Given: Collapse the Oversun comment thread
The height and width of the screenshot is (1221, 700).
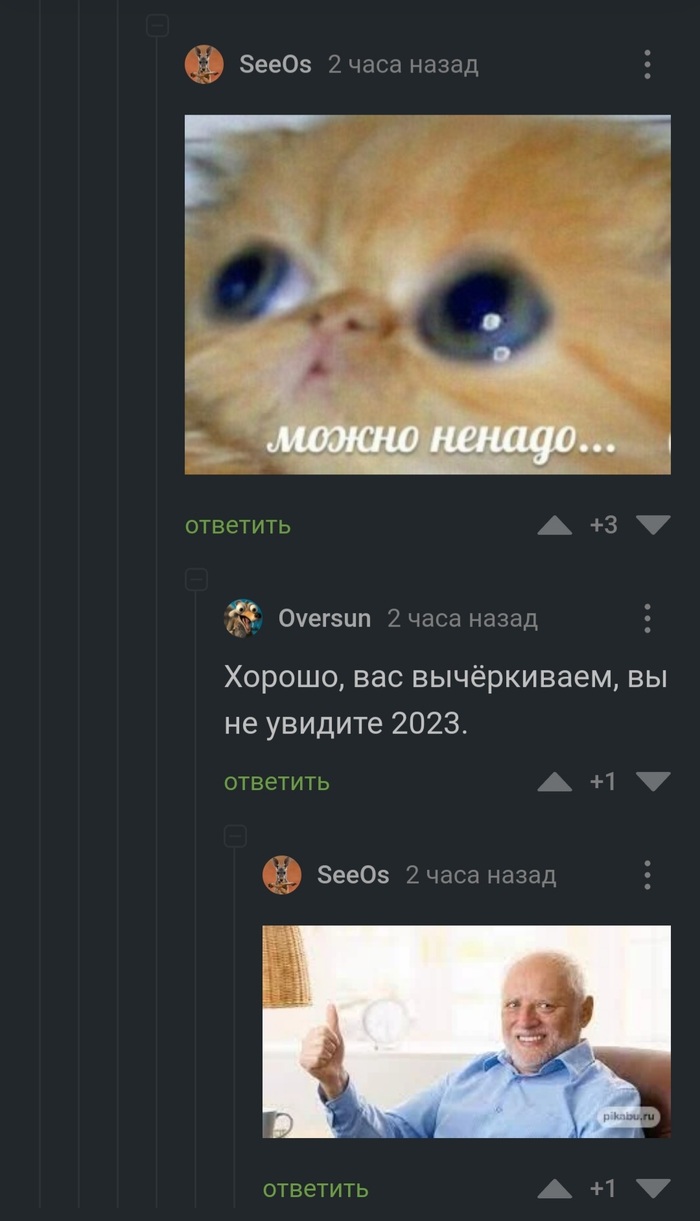Looking at the screenshot, I should coord(197,579).
